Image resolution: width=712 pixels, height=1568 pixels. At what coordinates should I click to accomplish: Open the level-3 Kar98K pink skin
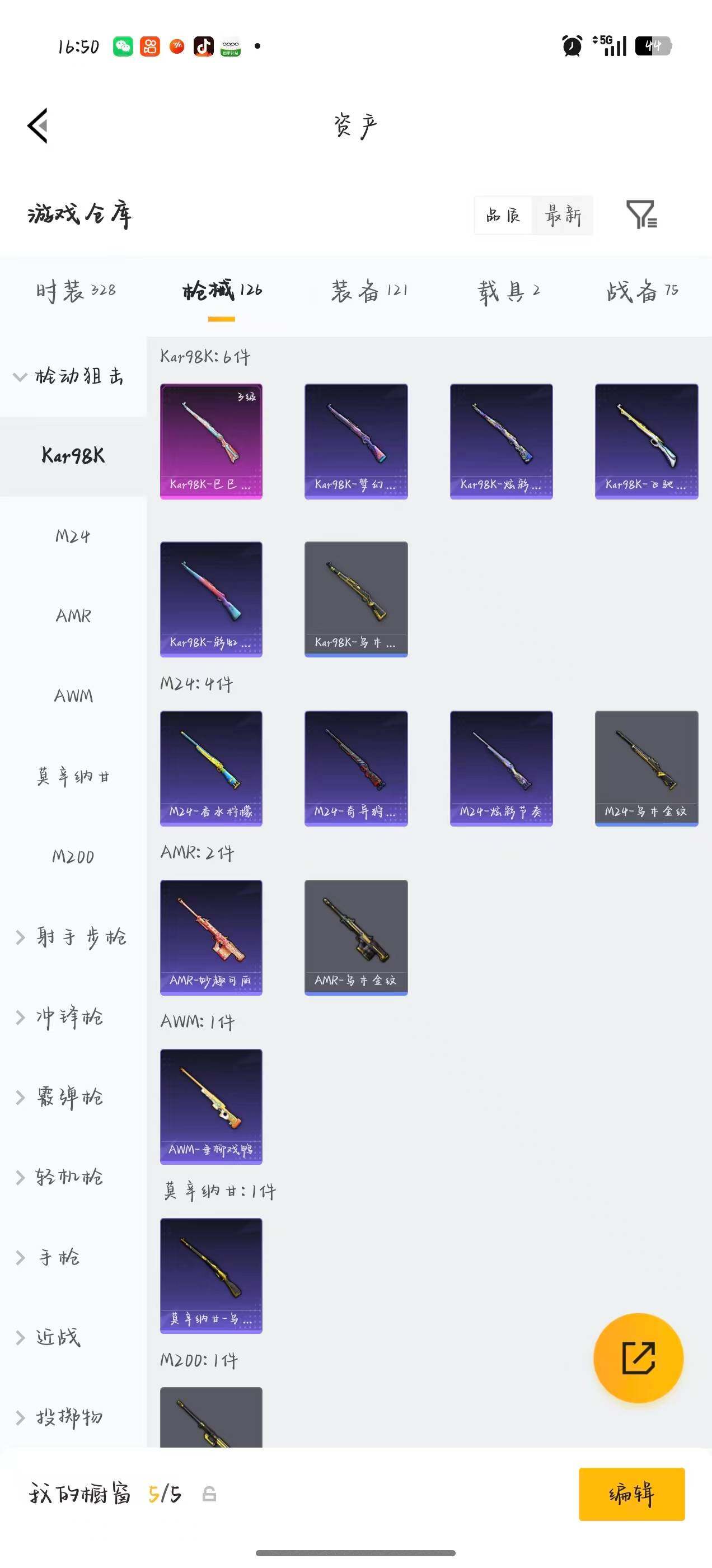211,441
